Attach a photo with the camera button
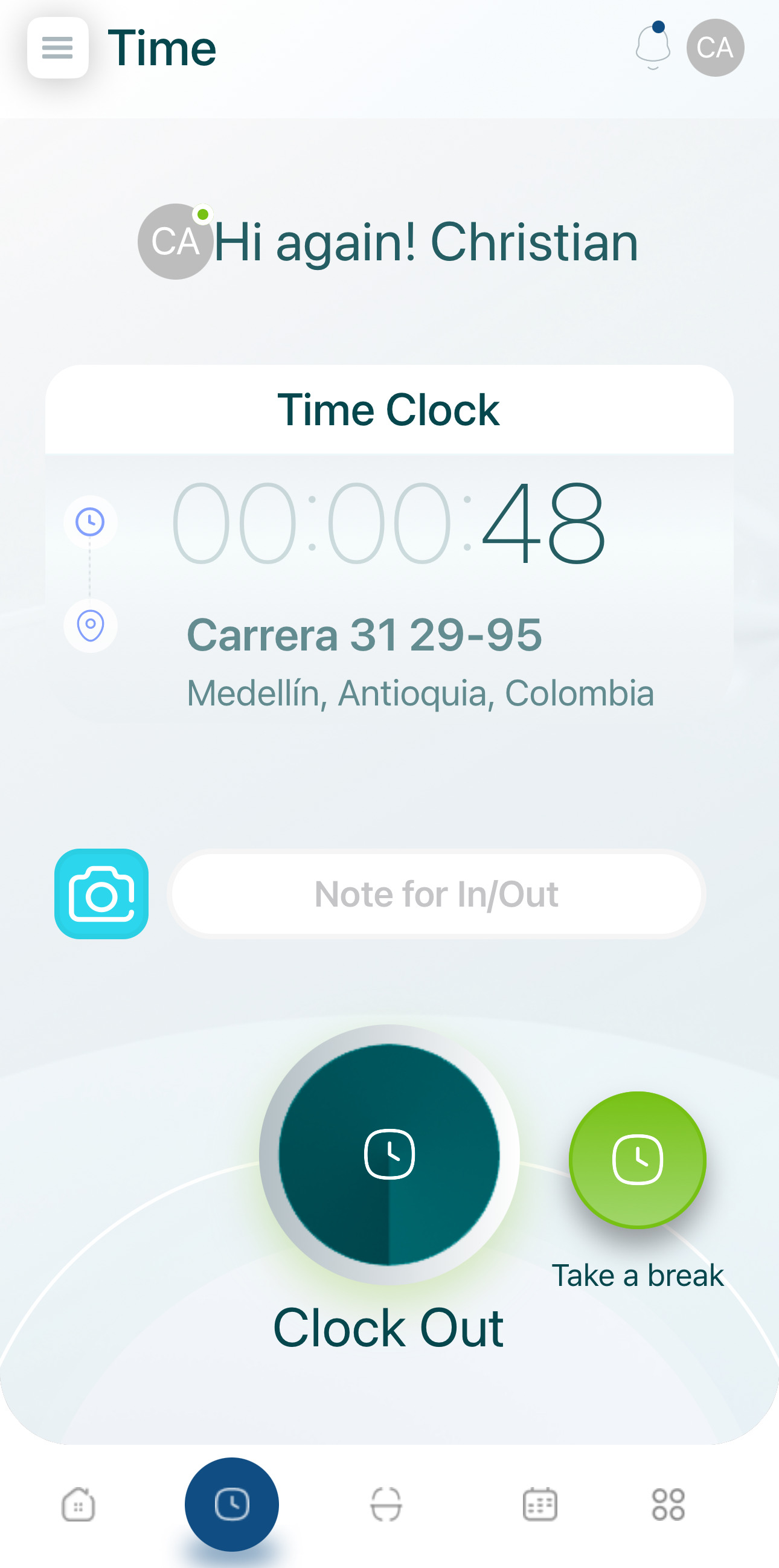779x1568 pixels. (101, 893)
